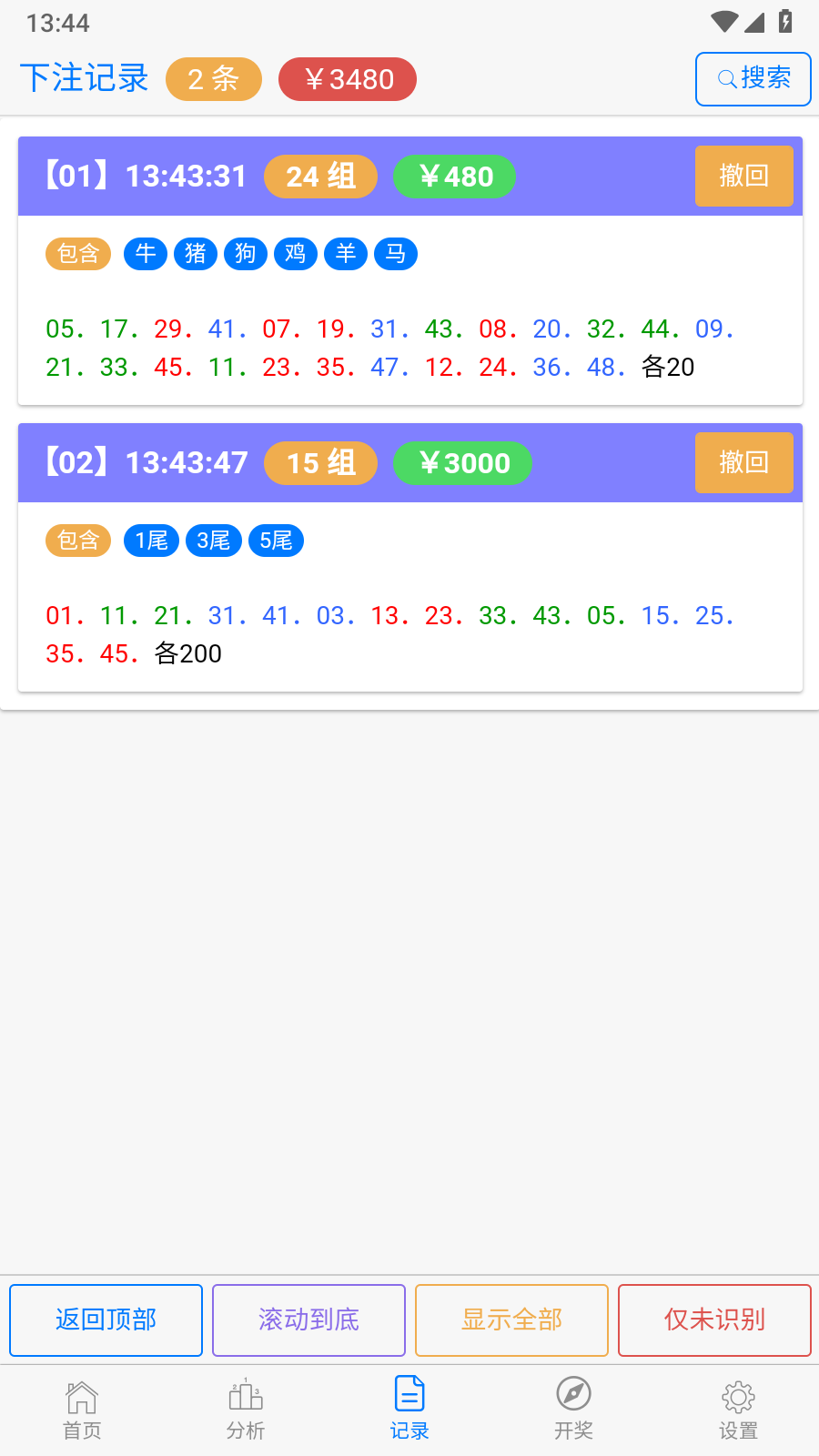
Task: Open the 包含 filter on record 02
Action: [x=77, y=540]
